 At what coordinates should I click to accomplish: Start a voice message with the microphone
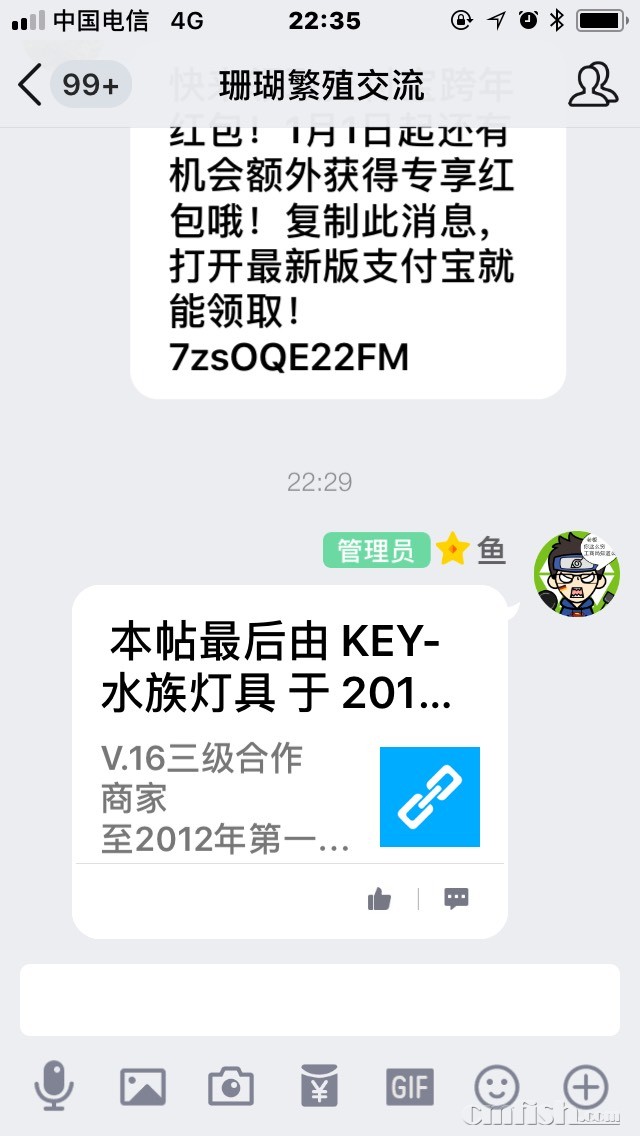tap(54, 1086)
